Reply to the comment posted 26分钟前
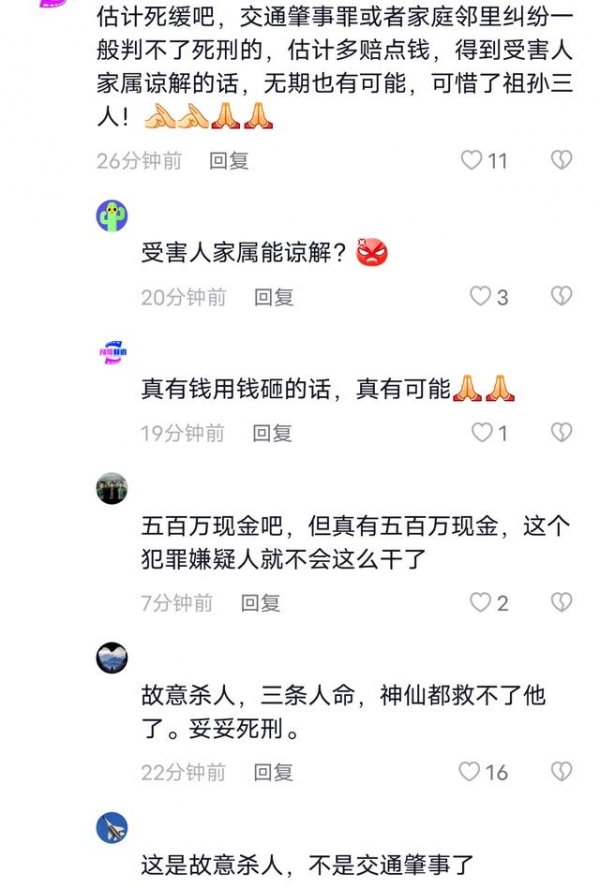Viewport: 600px width, 888px height. pos(228,160)
